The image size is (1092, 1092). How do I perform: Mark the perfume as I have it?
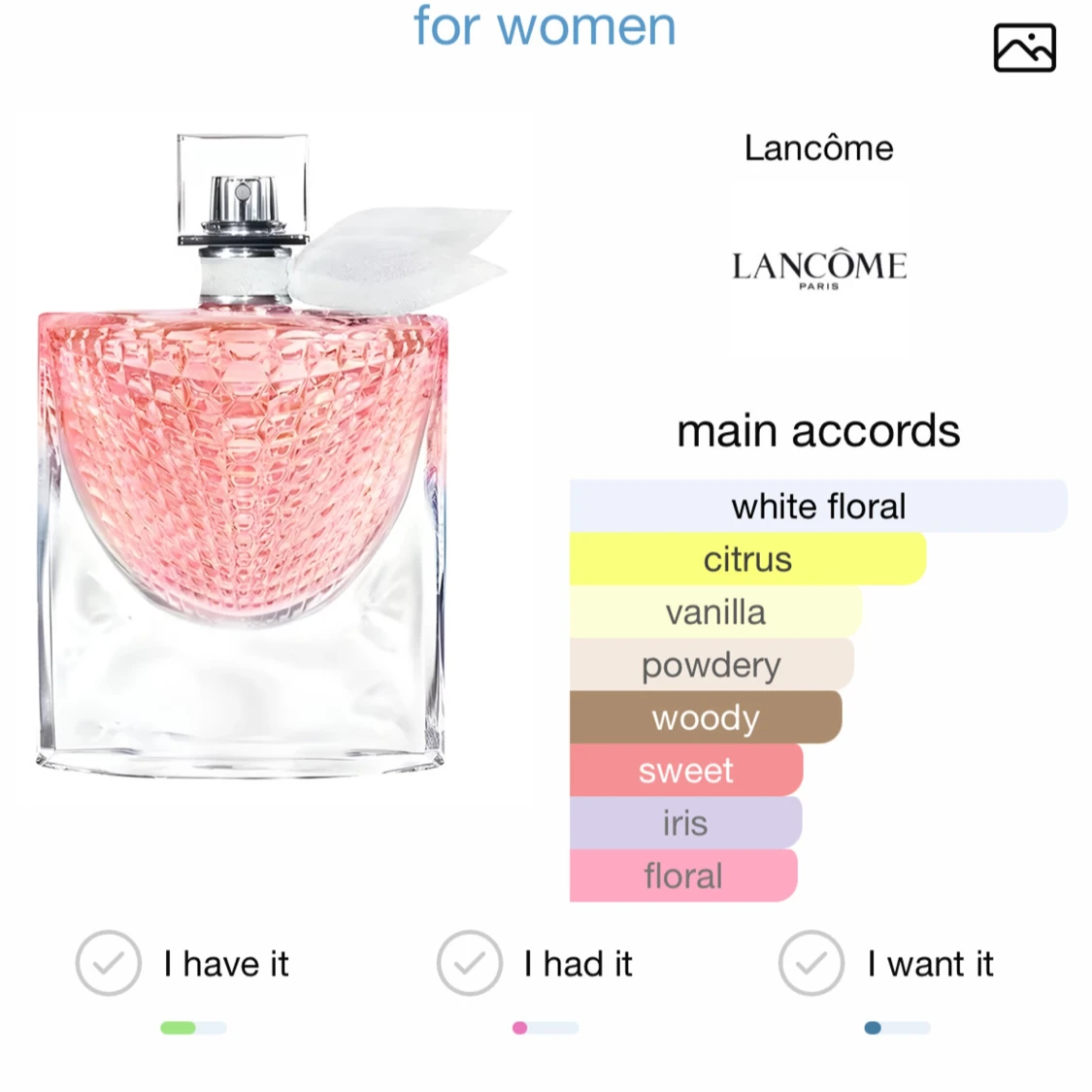(109, 963)
